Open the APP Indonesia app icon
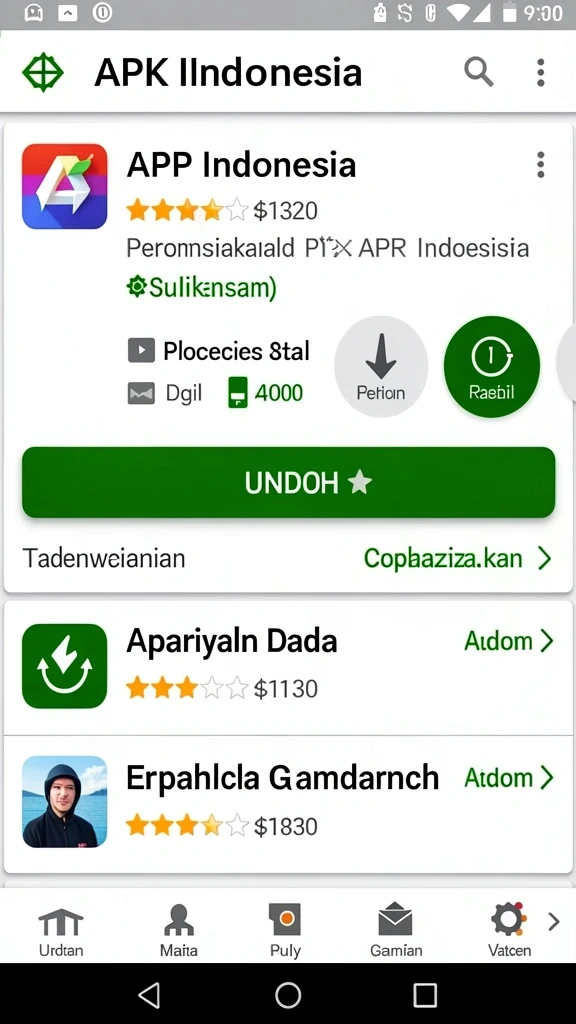The height and width of the screenshot is (1024, 576). tap(65, 186)
